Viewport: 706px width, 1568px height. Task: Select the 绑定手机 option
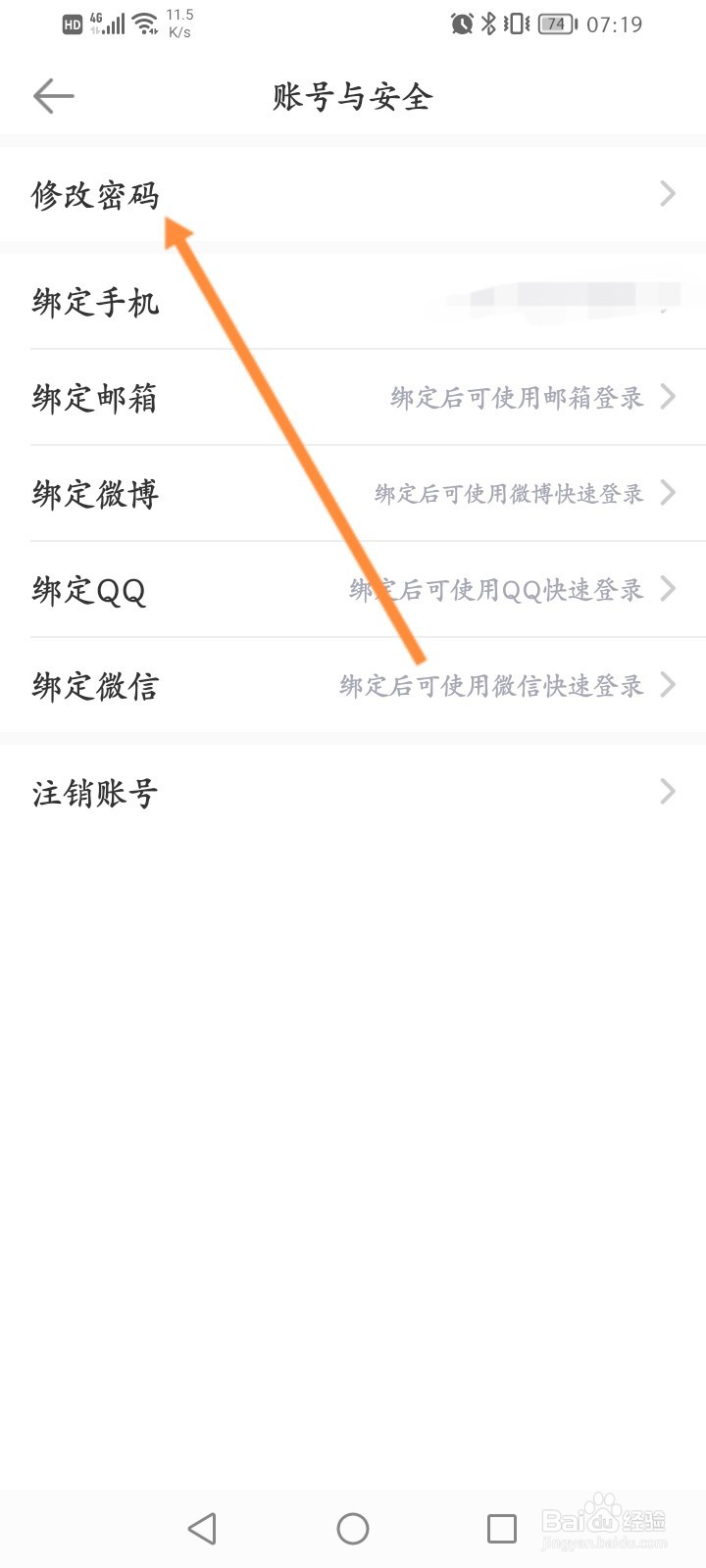(95, 304)
